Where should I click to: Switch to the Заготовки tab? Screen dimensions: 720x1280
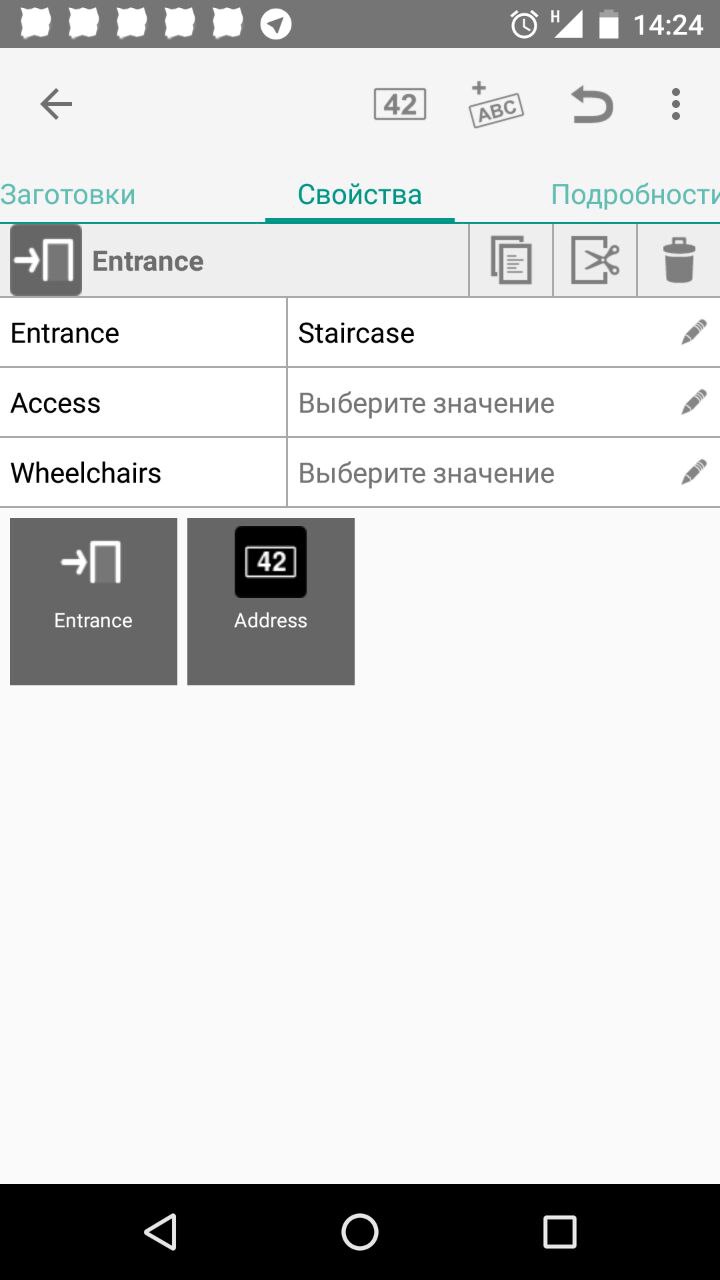[x=68, y=194]
